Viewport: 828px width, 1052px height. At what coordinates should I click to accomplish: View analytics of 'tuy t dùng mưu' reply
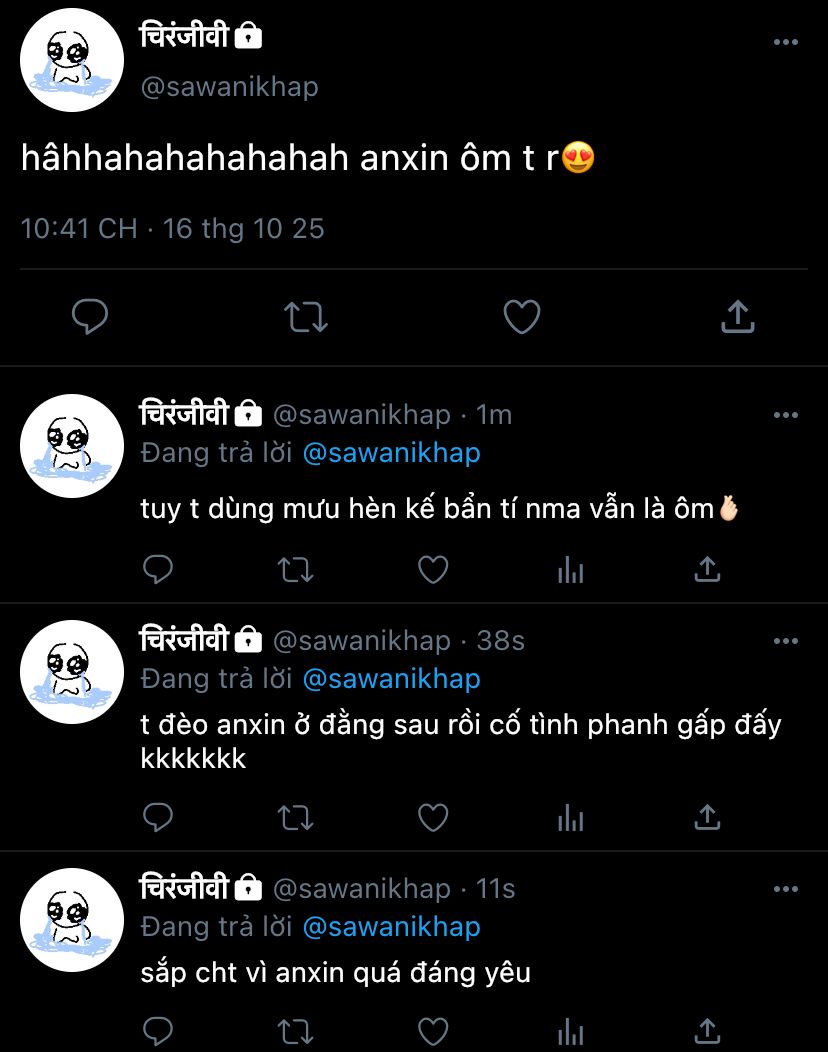[x=570, y=570]
